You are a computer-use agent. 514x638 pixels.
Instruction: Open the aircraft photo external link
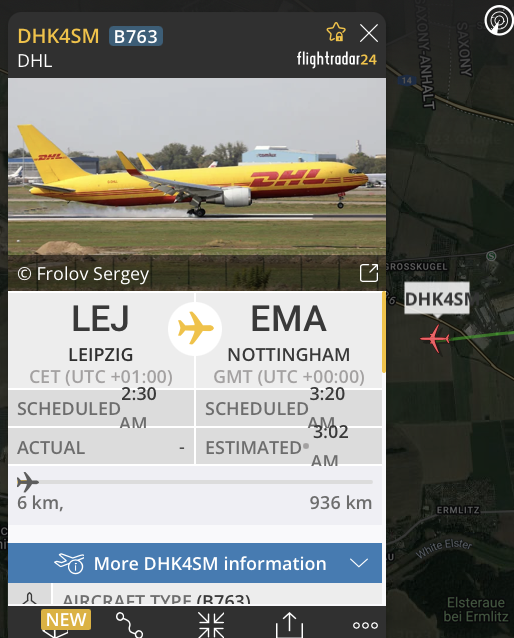369,273
